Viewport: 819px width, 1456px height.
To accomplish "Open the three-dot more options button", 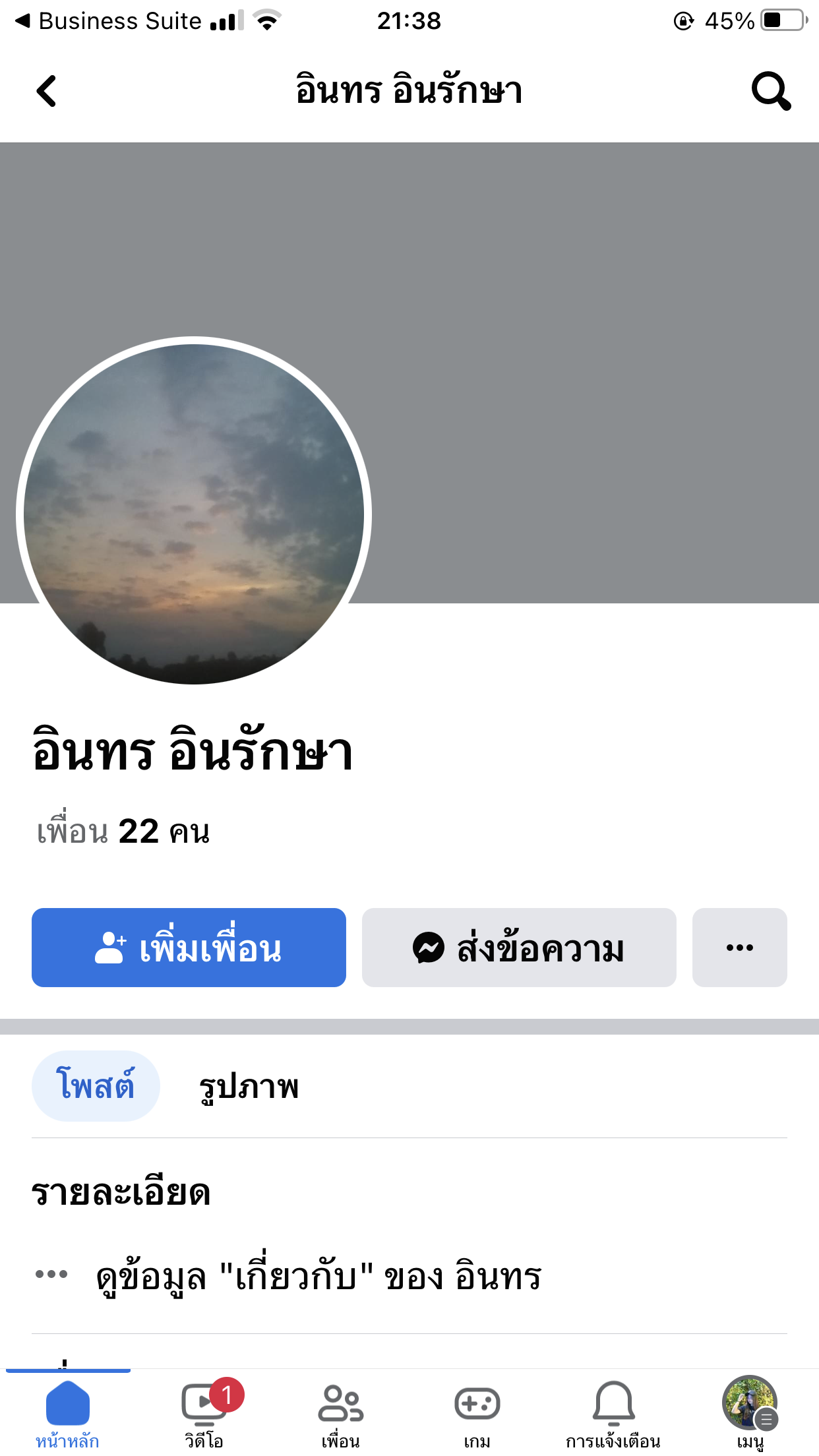I will coord(739,948).
